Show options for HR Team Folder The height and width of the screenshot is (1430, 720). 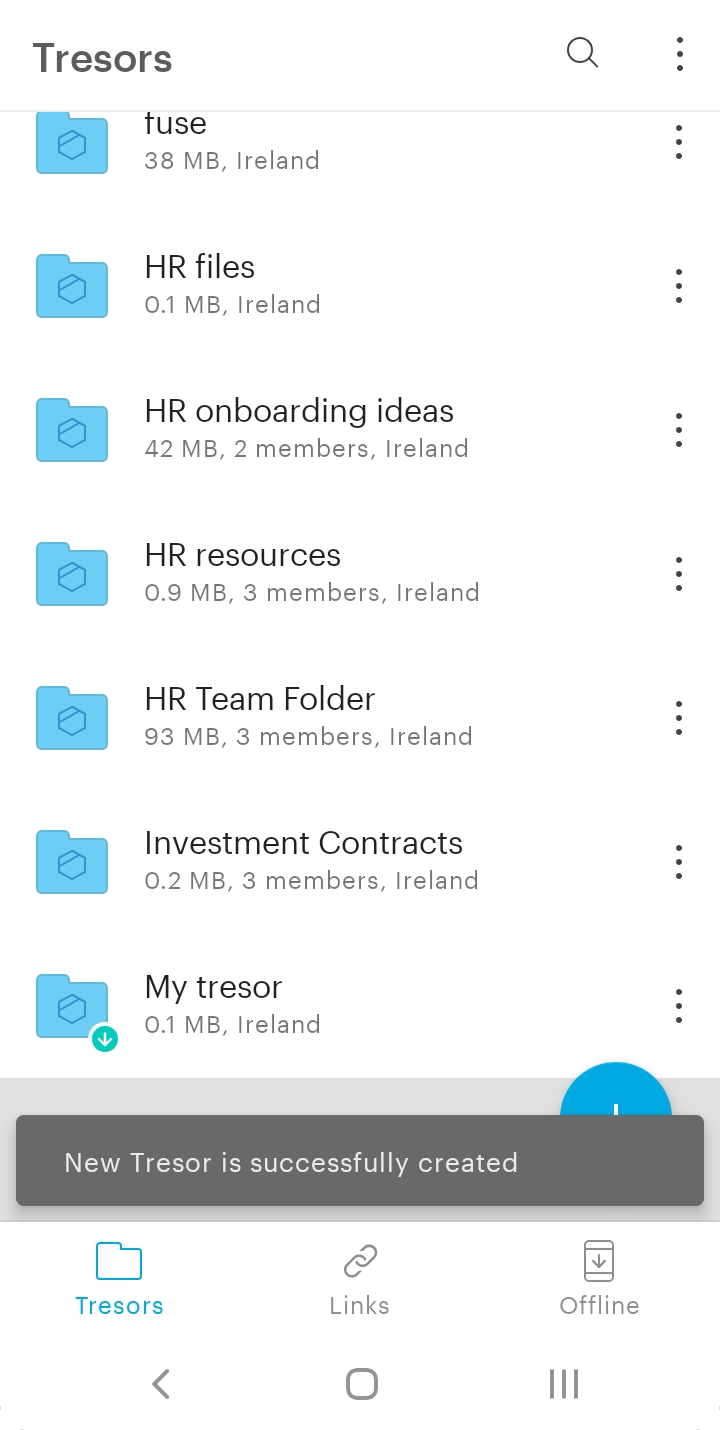(x=679, y=718)
